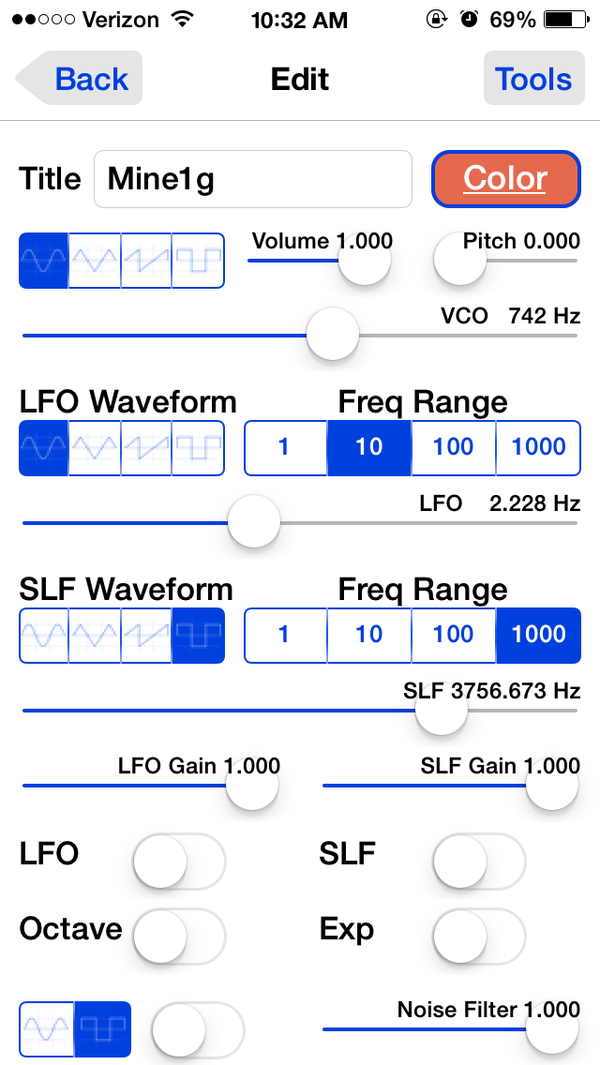The width and height of the screenshot is (600, 1065).
Task: Choose 1 in LFO Freq Range
Action: tap(285, 448)
